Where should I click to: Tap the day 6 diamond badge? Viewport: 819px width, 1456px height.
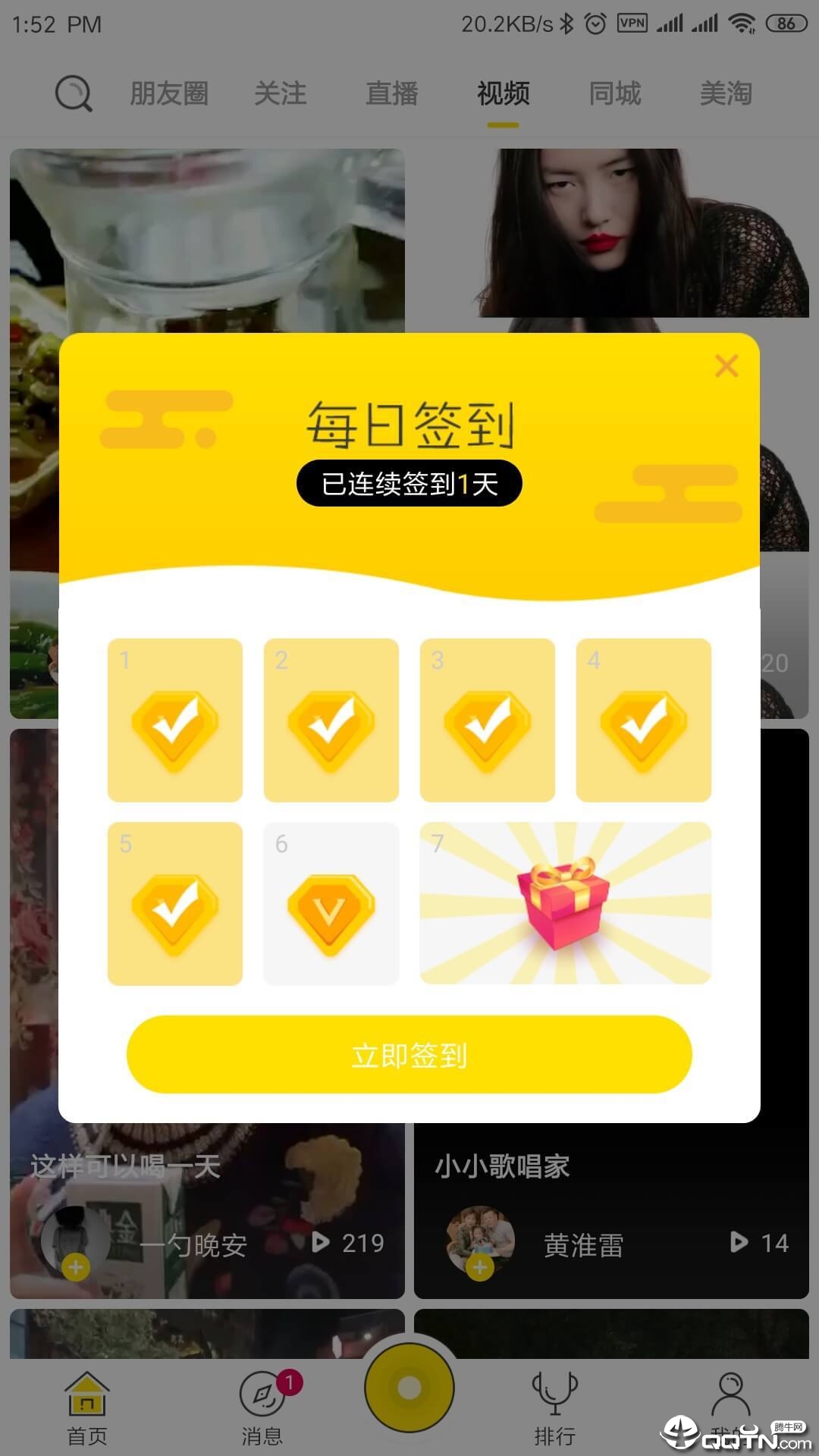[x=331, y=902]
